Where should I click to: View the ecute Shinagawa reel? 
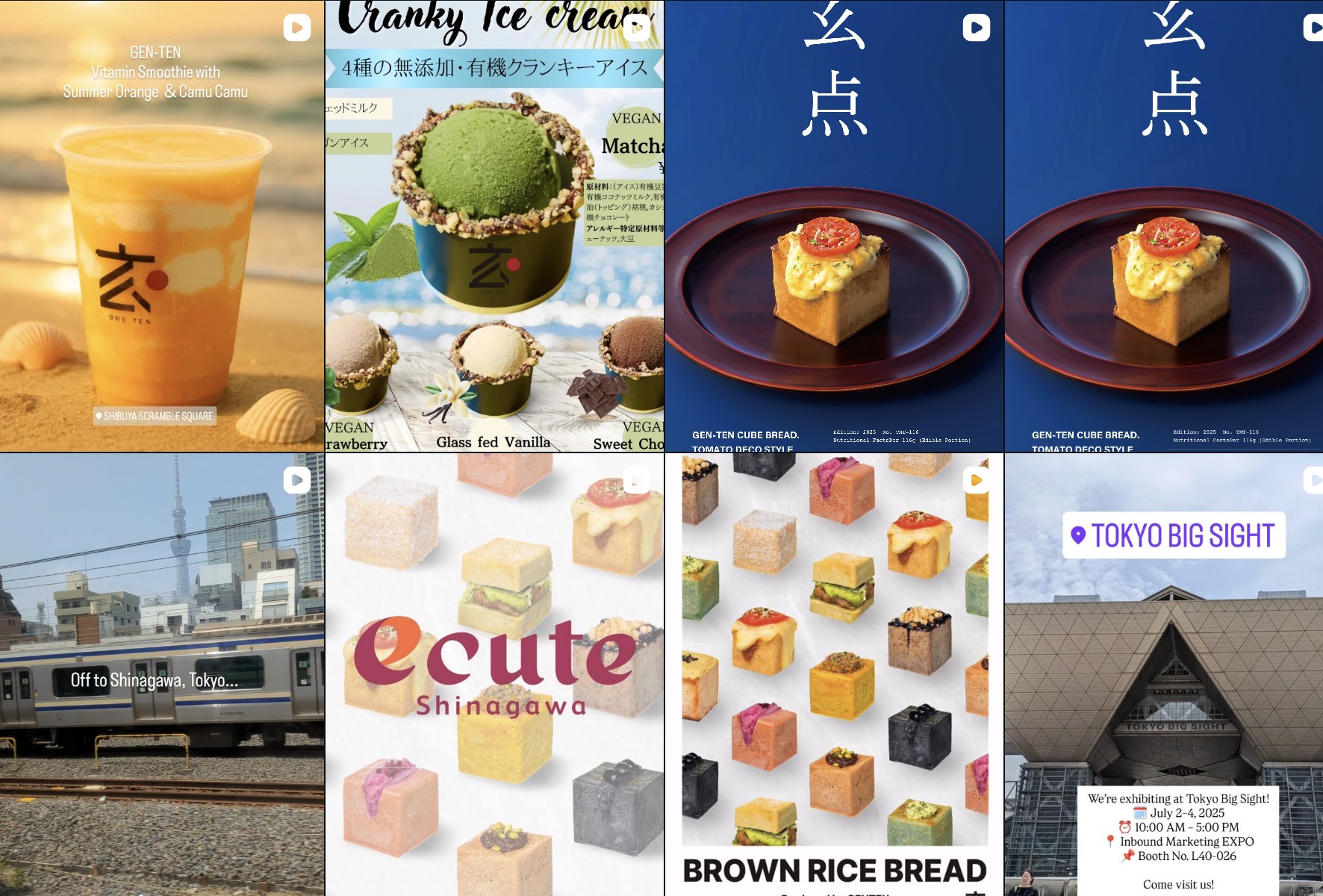click(494, 673)
